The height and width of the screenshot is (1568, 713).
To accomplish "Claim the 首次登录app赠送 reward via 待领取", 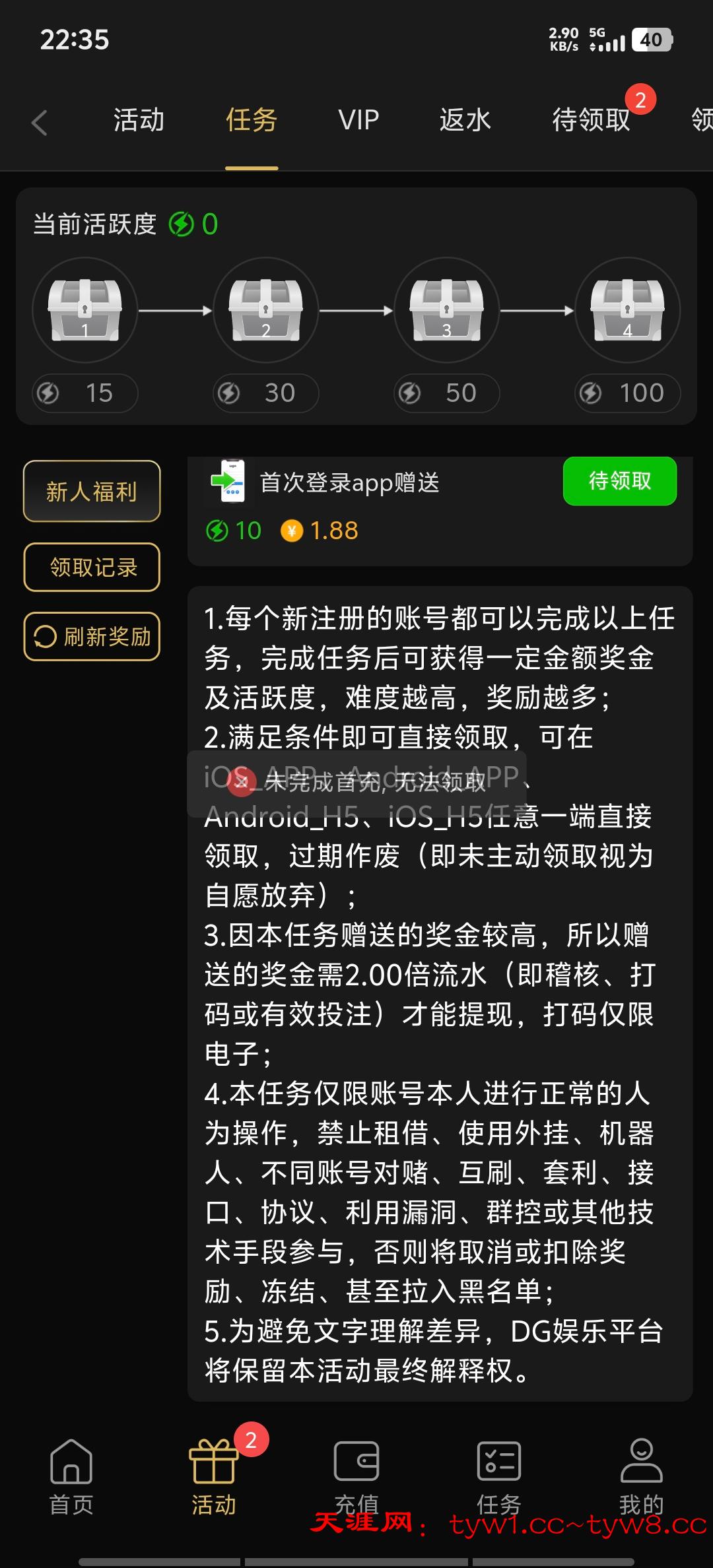I will coord(619,481).
